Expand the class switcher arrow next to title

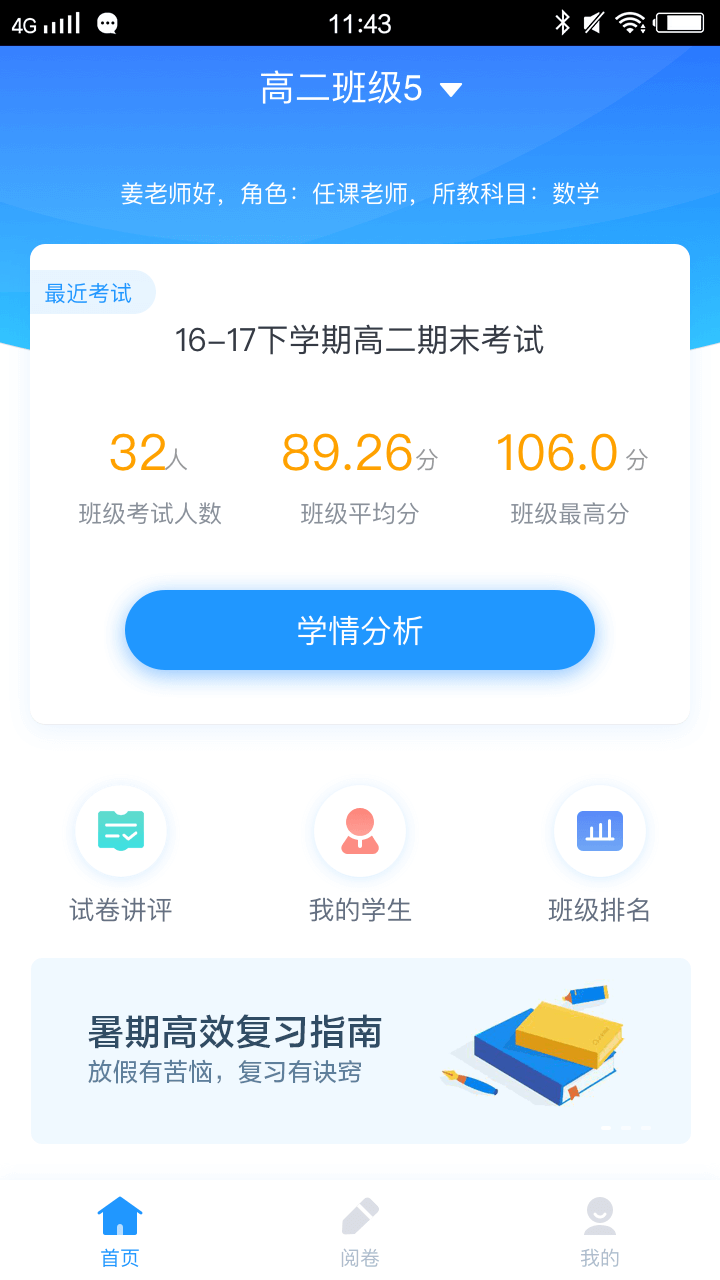click(x=452, y=89)
